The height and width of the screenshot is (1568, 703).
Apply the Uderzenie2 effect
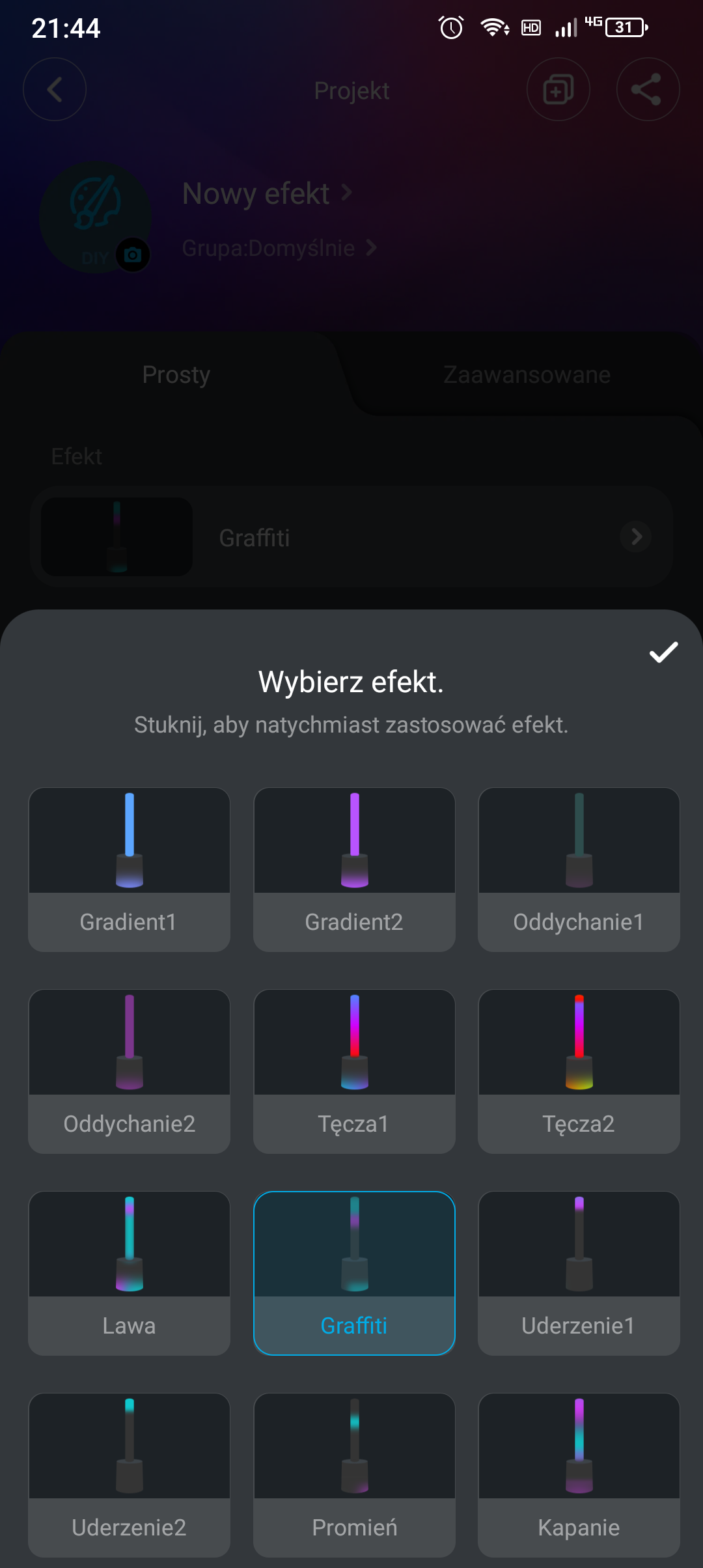[129, 1475]
